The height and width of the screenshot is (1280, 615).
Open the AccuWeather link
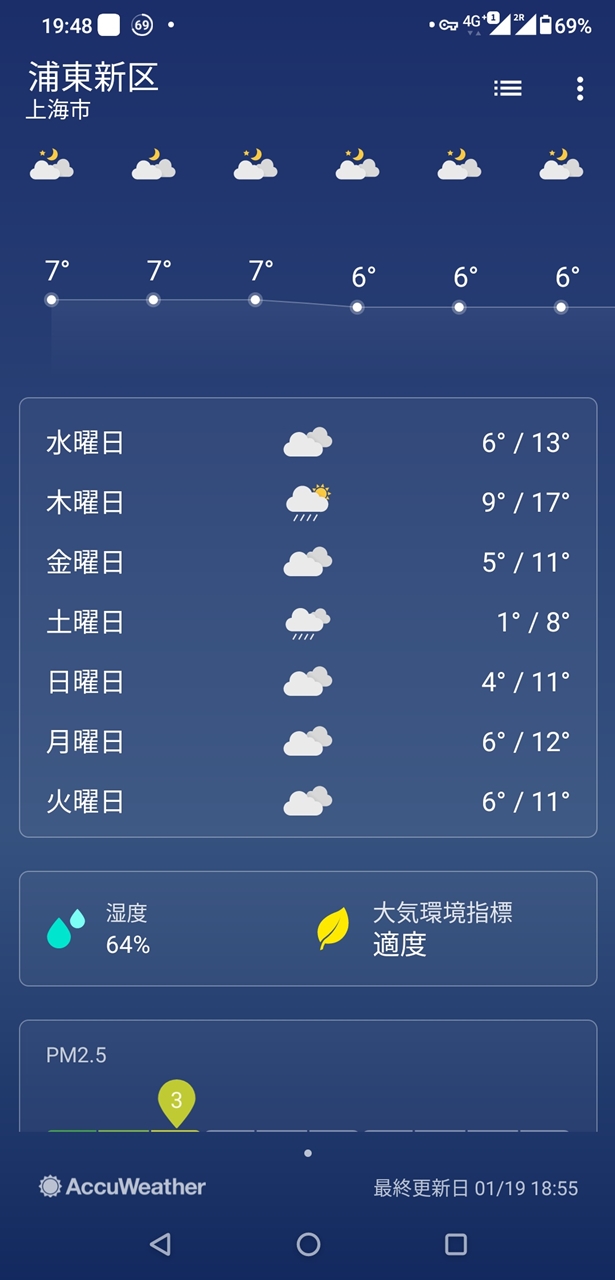(x=122, y=1187)
